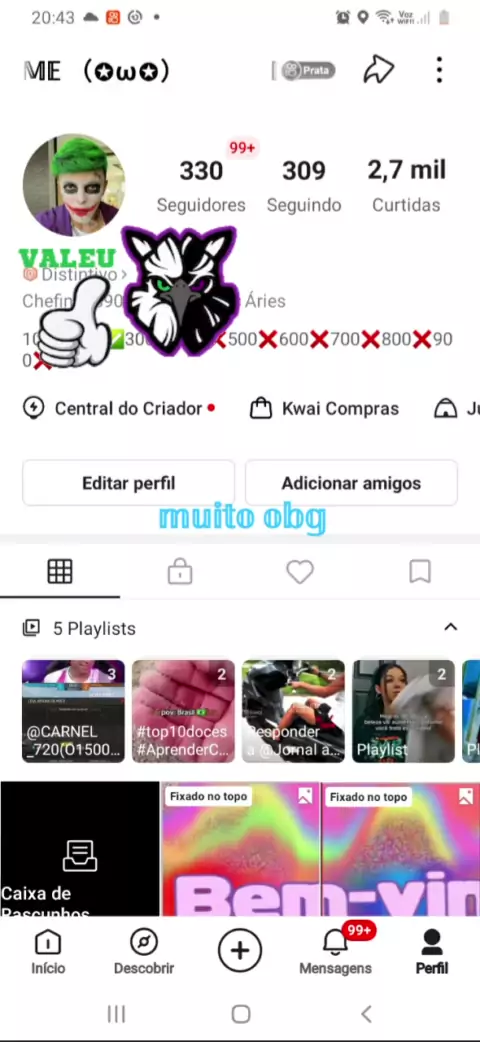Open the Prata level badge
Screen dimensions: 480x1042
[x=308, y=70]
